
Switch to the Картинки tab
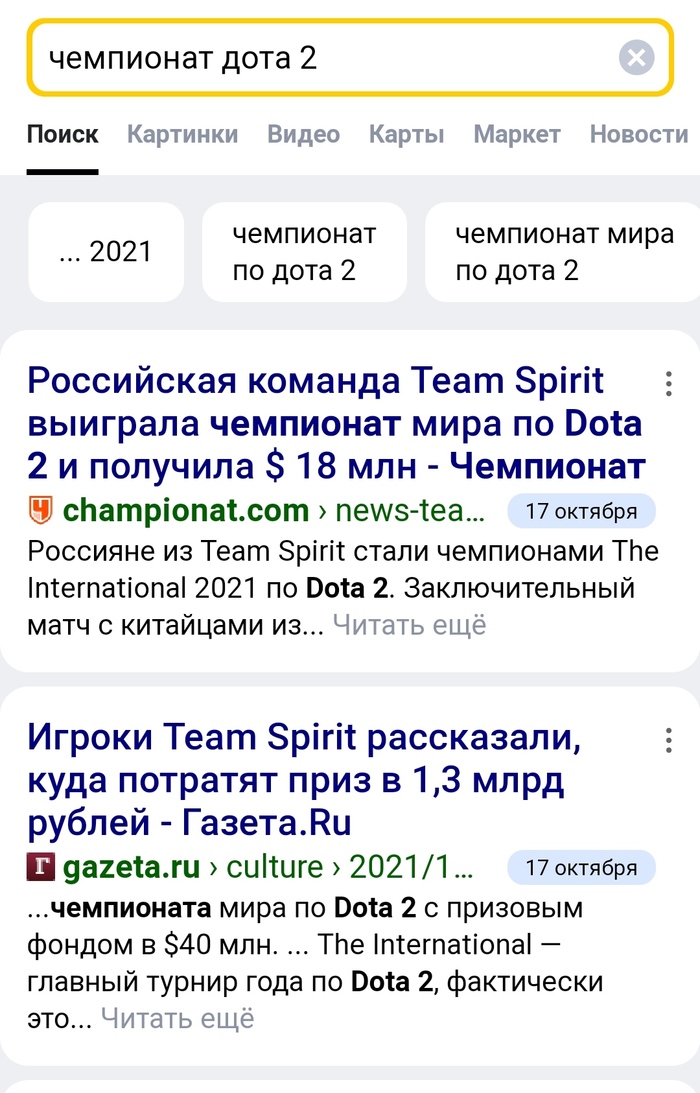click(182, 134)
